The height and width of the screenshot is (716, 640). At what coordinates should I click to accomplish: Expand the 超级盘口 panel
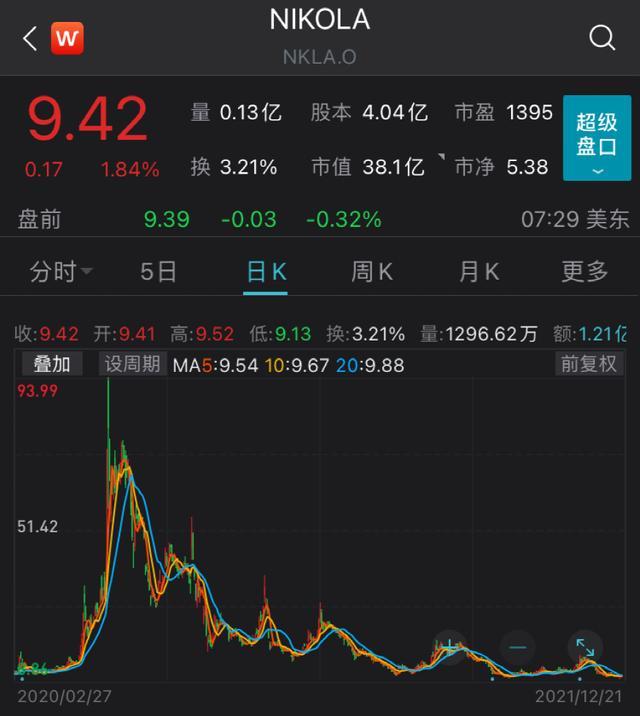pyautogui.click(x=596, y=138)
